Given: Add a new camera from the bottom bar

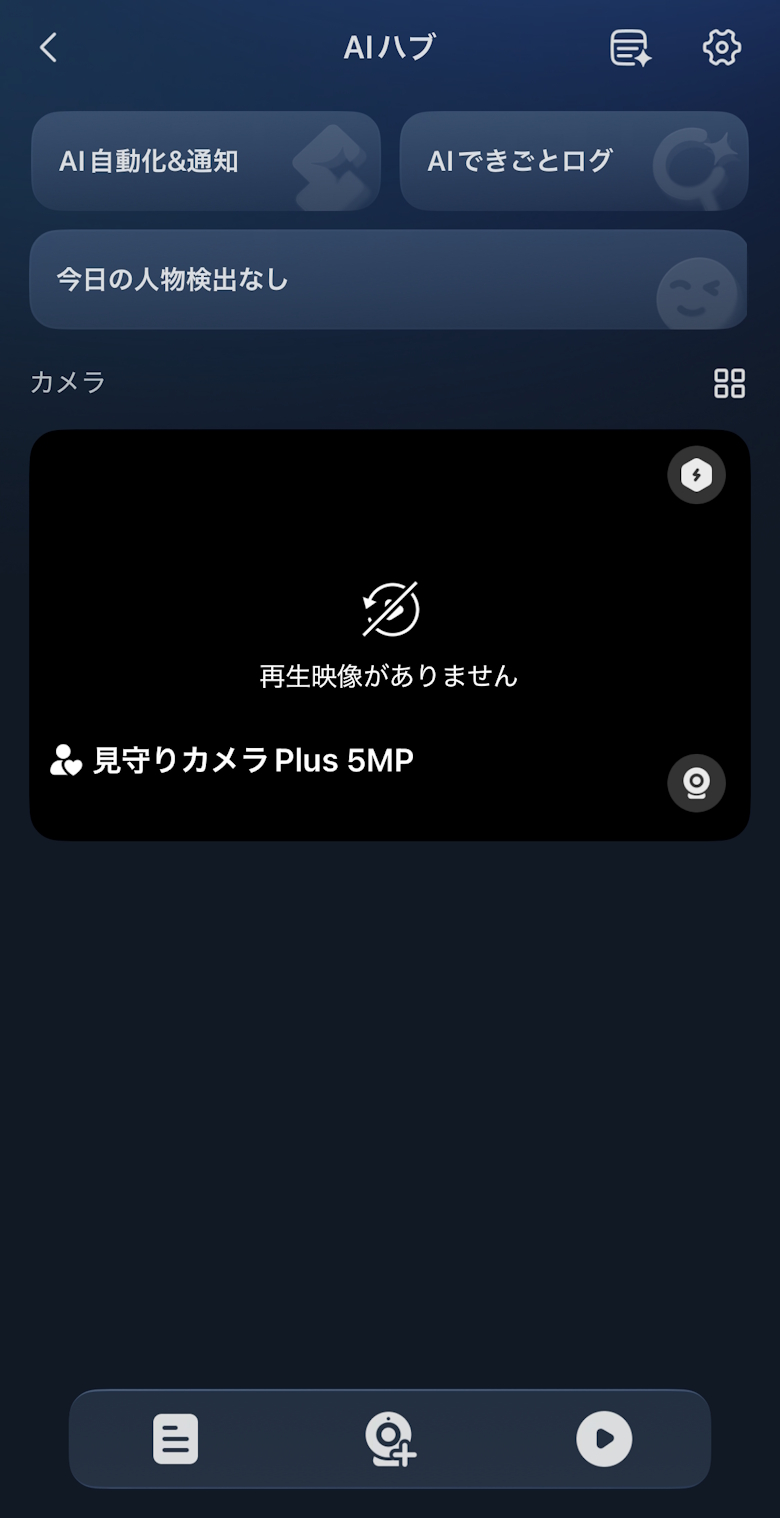Looking at the screenshot, I should click(389, 1439).
